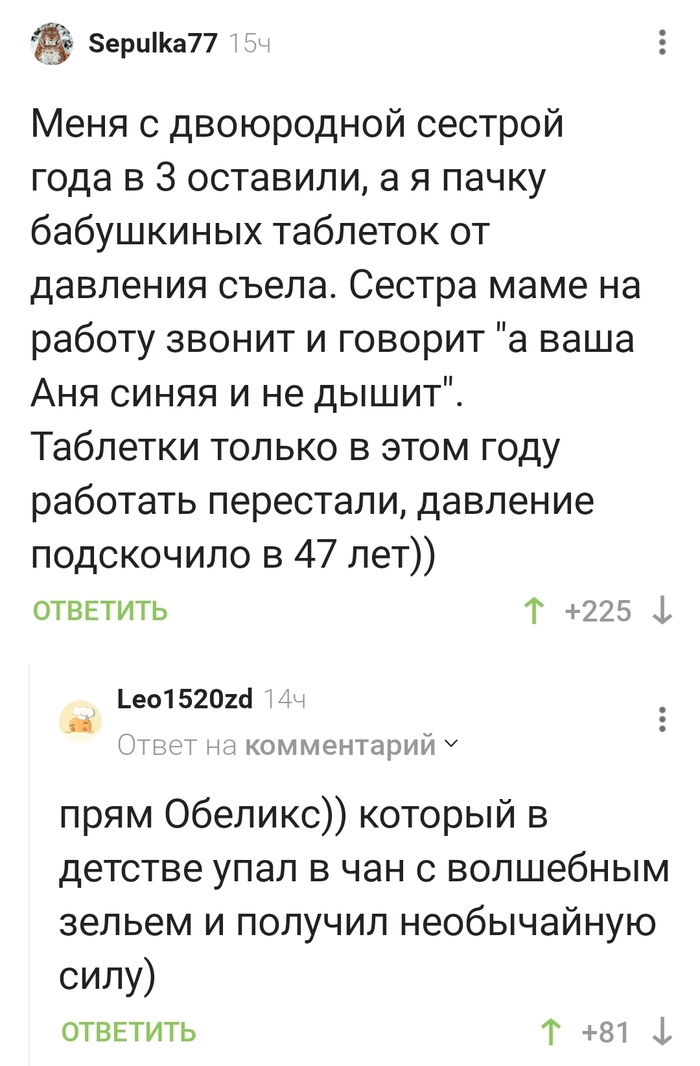Open the overflow menu on Sepulka77's comment
This screenshot has width=700, height=1066.
click(x=662, y=43)
